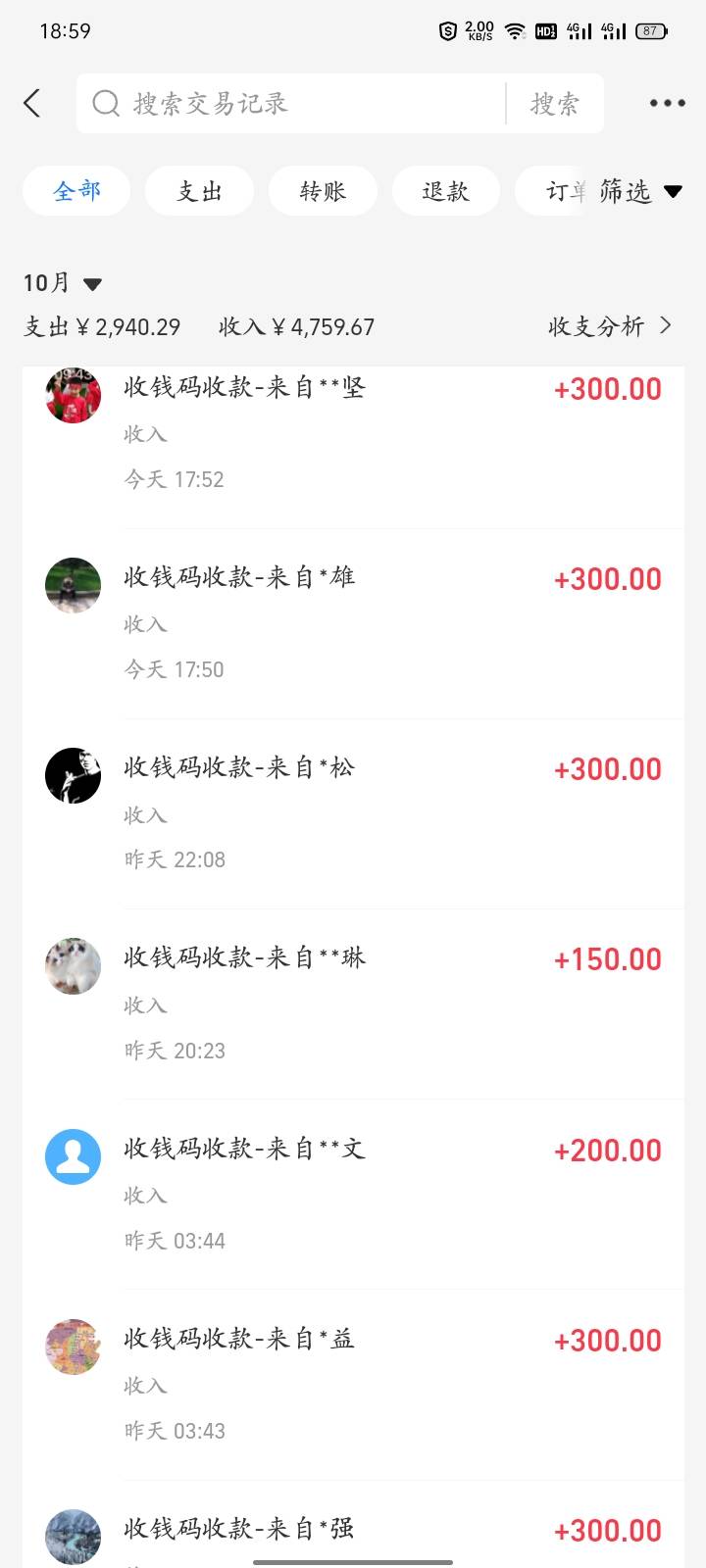View the +300.00 record from *雄
The width and height of the screenshot is (706, 1568).
353,622
